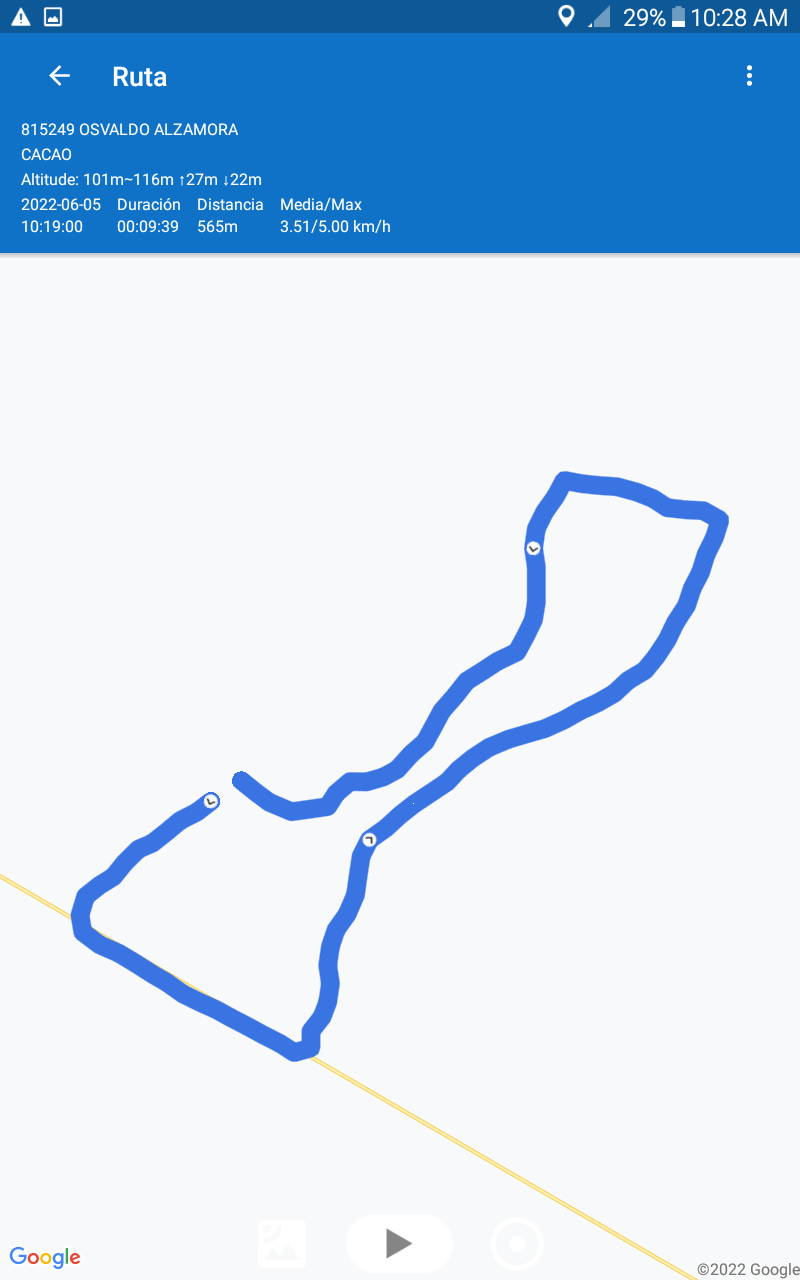800x1280 pixels.
Task: Play the route animation
Action: click(399, 1243)
